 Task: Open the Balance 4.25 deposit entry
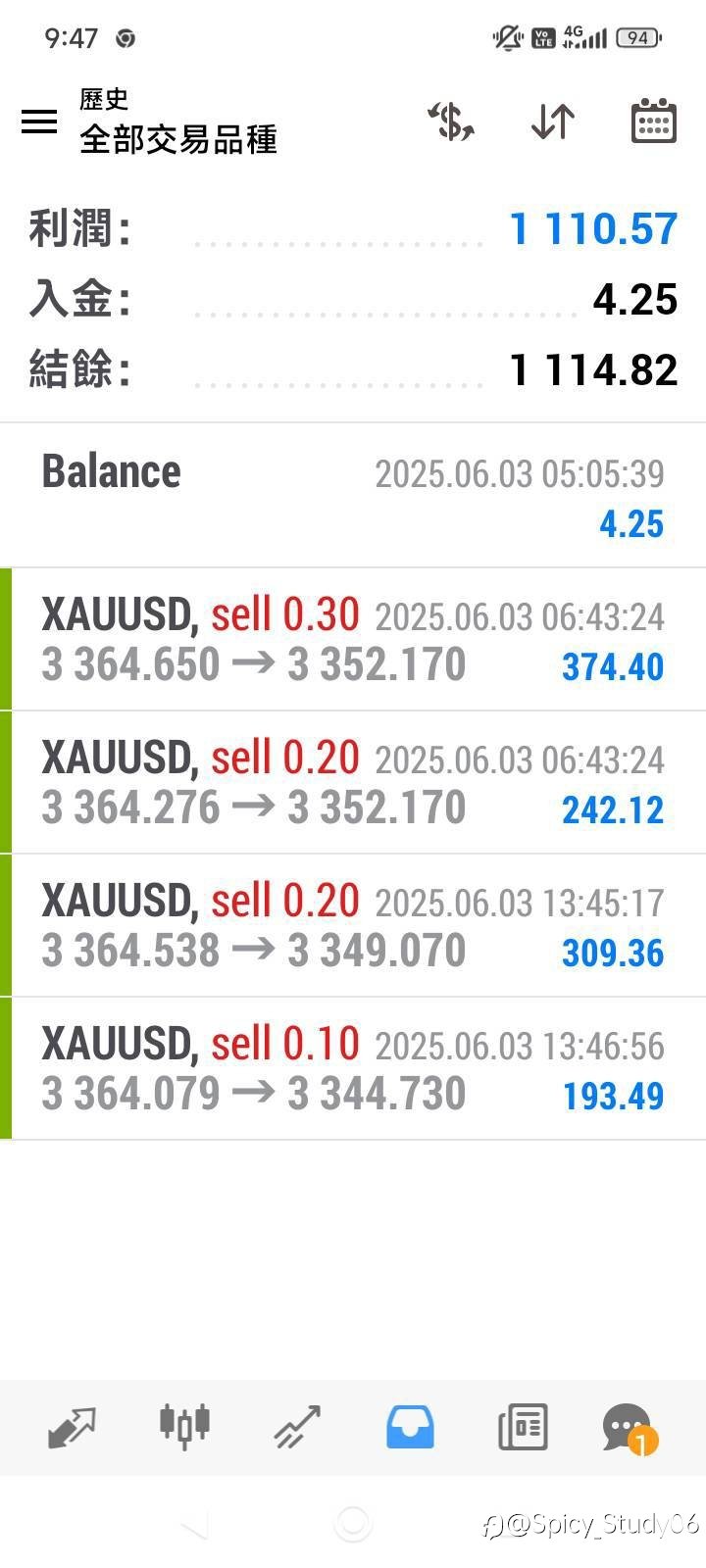353,496
